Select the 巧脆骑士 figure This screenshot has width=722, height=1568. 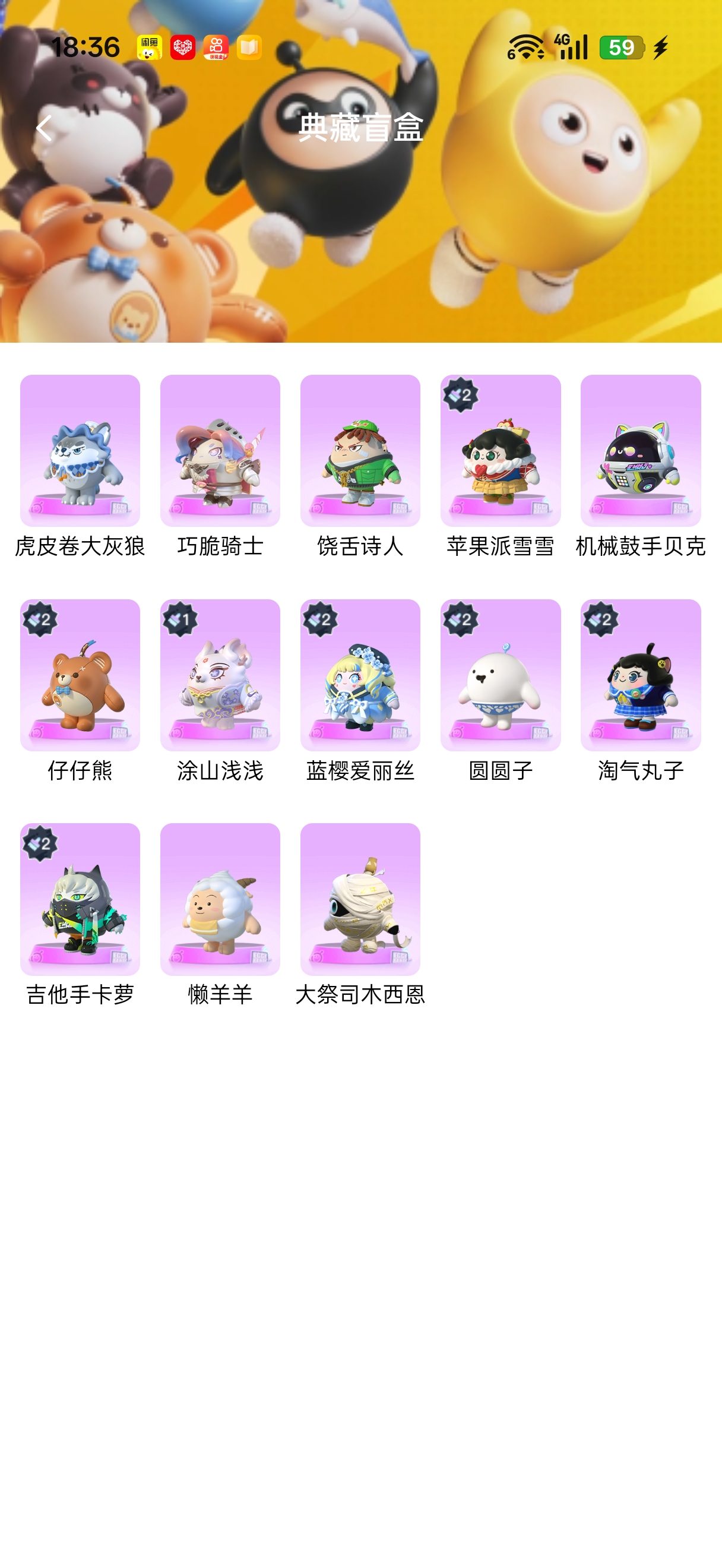[220, 451]
